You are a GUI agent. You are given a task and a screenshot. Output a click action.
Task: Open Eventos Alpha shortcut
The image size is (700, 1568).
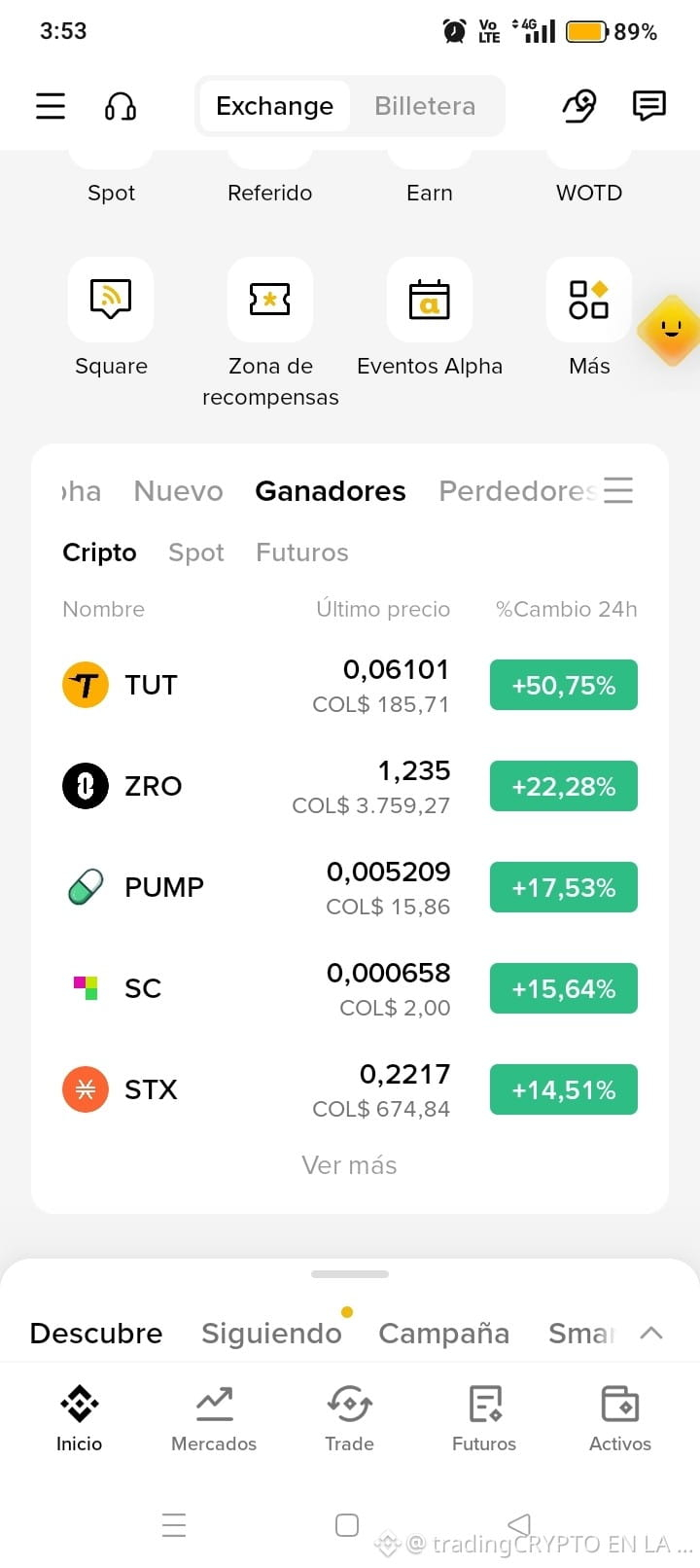430,317
